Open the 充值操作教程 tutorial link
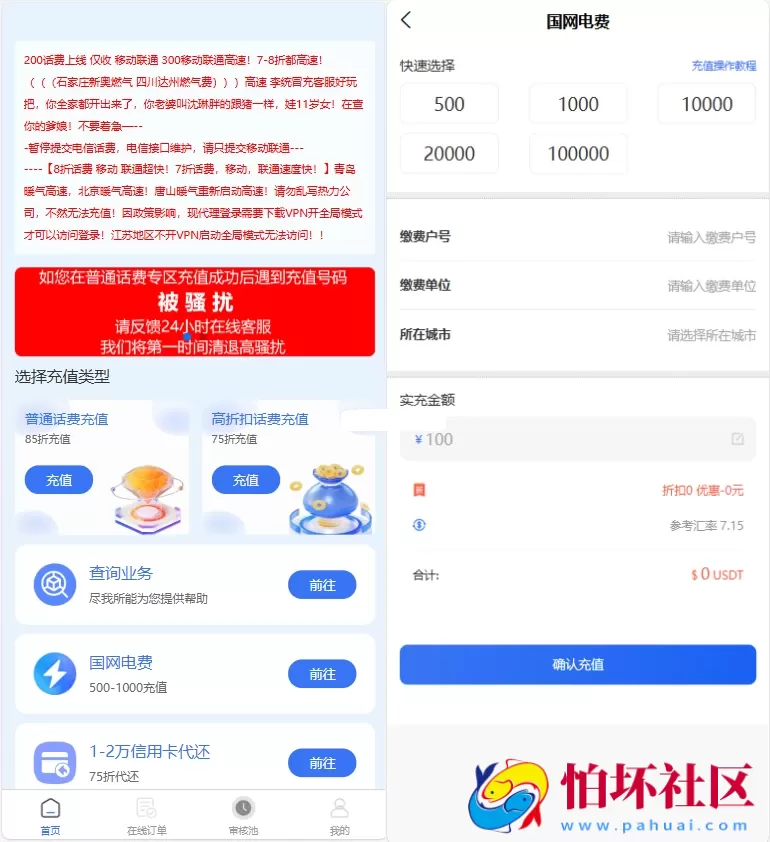Screen dimensions: 770x842 727,62
